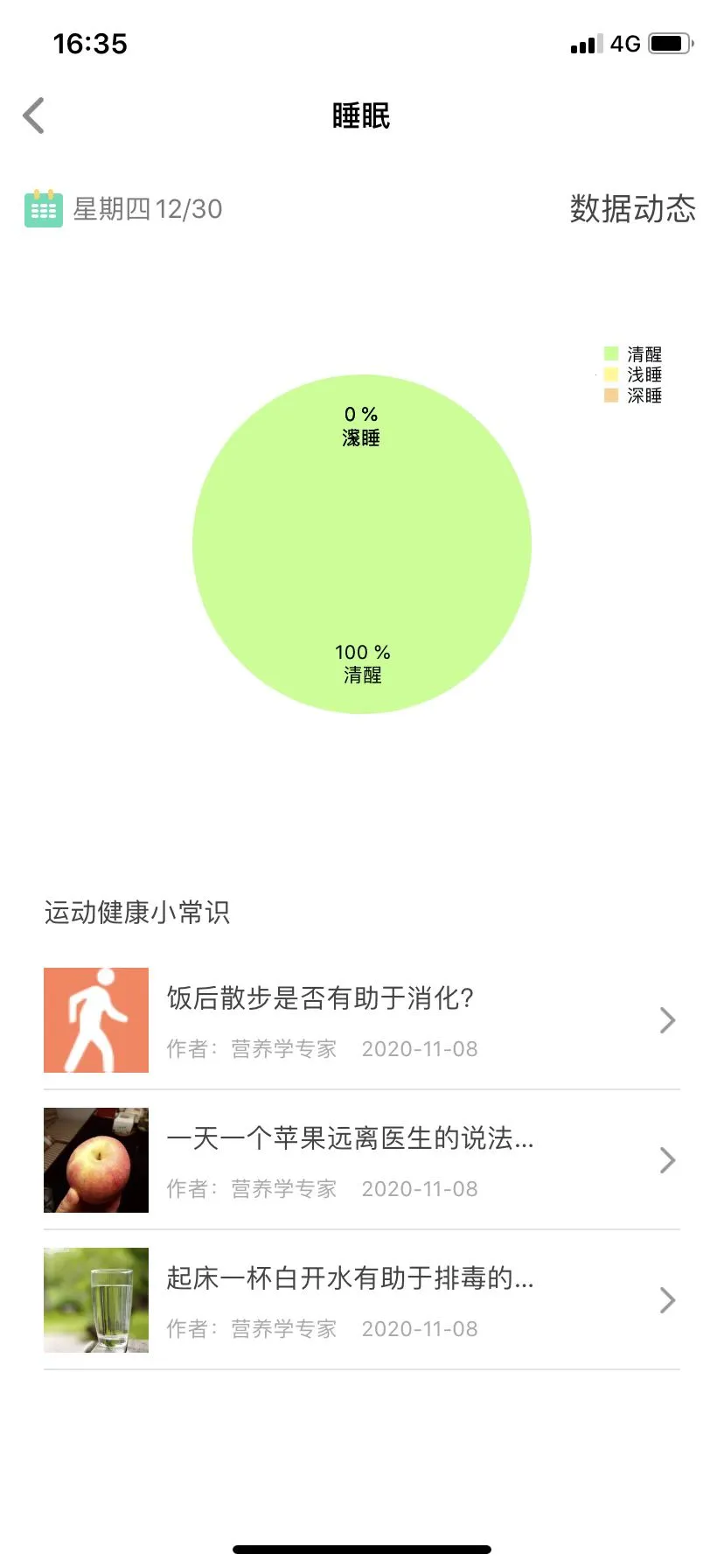Expand the 饭后散步是否有助于消化 article chevron

[x=667, y=1019]
